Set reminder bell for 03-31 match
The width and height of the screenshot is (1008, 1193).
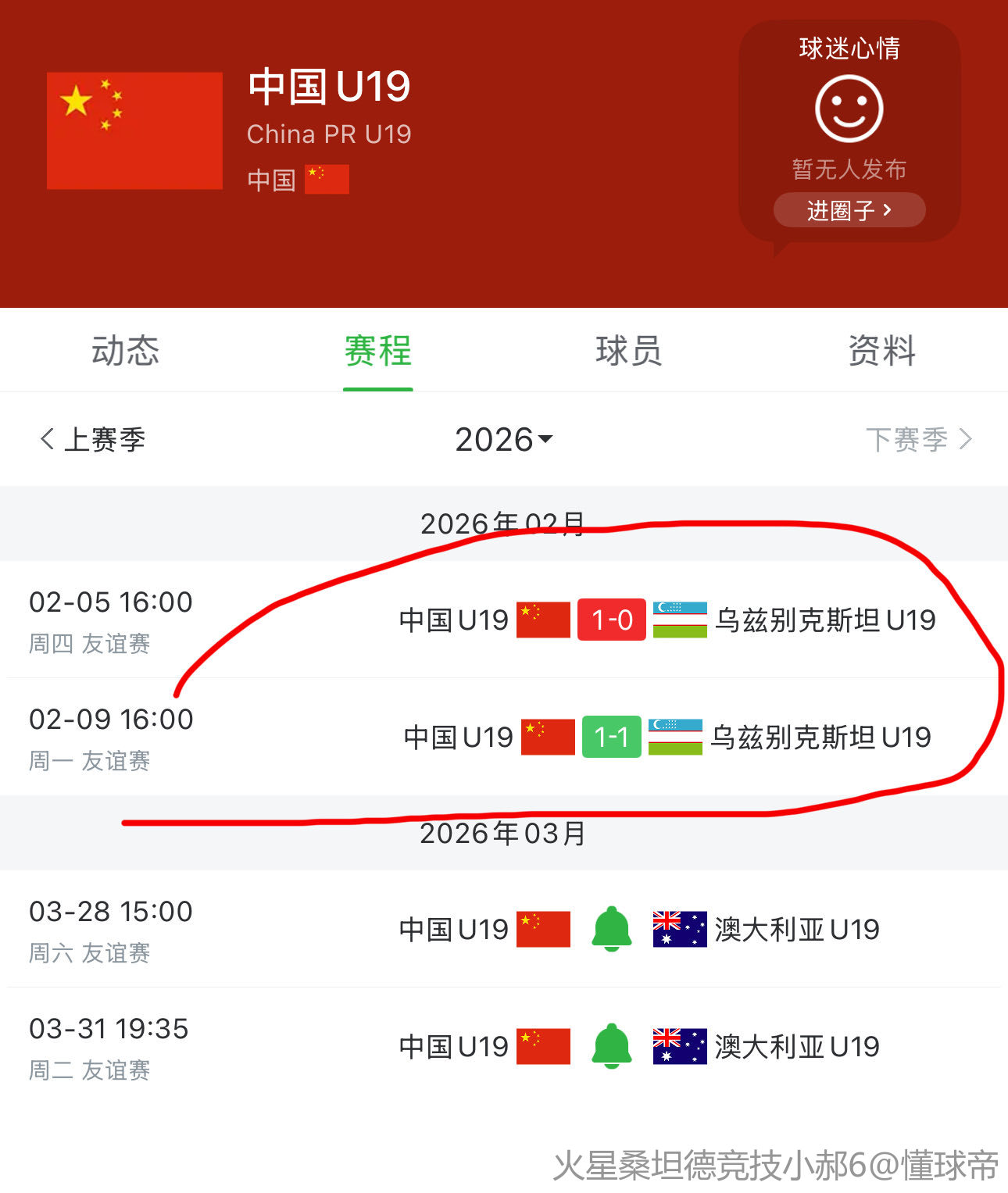pyautogui.click(x=612, y=1046)
